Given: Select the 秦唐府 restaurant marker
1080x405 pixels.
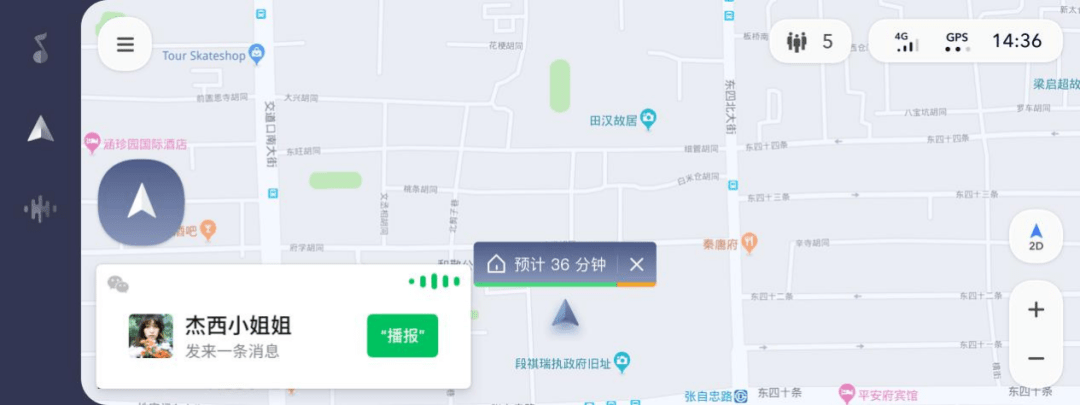Looking at the screenshot, I should 750,241.
